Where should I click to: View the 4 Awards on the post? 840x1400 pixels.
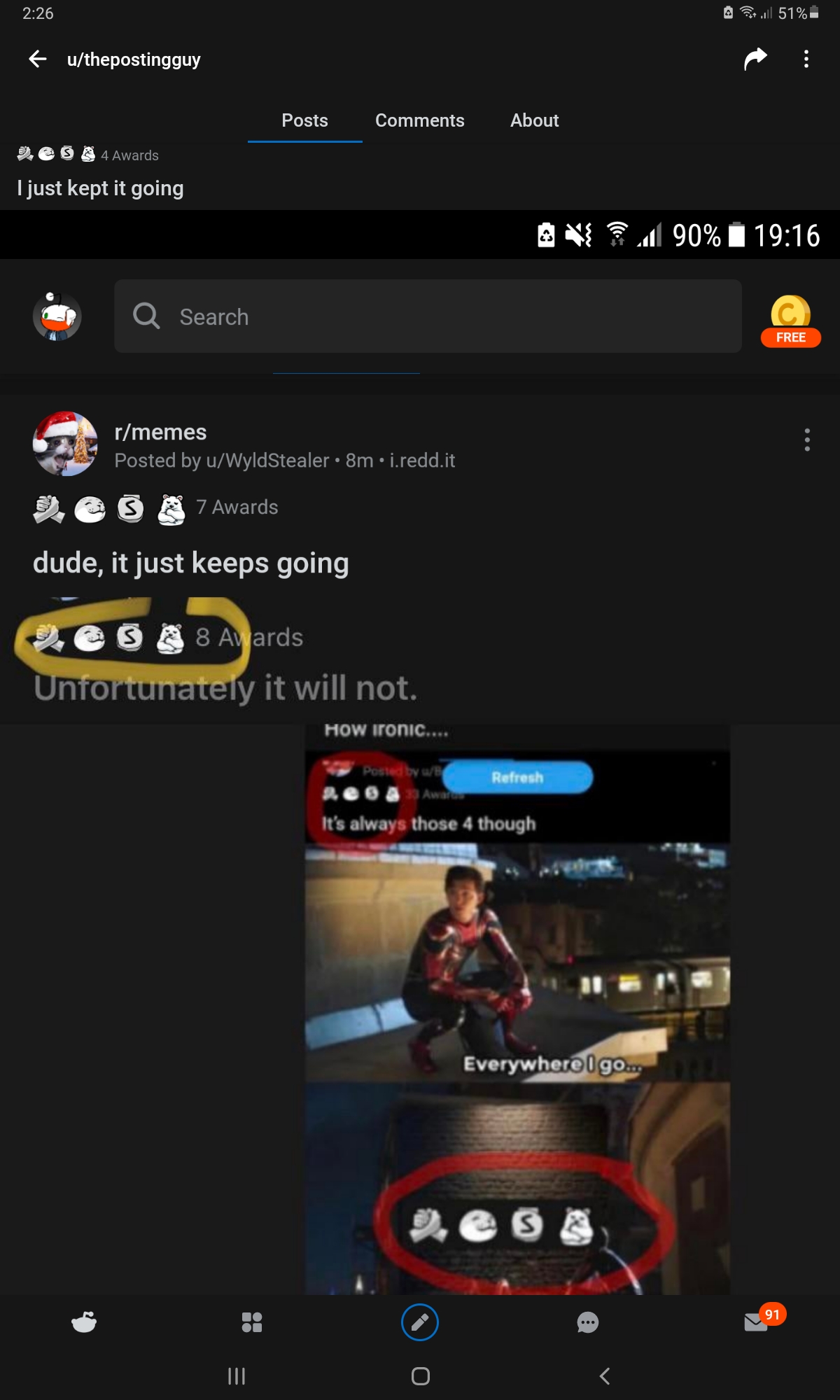click(x=88, y=155)
